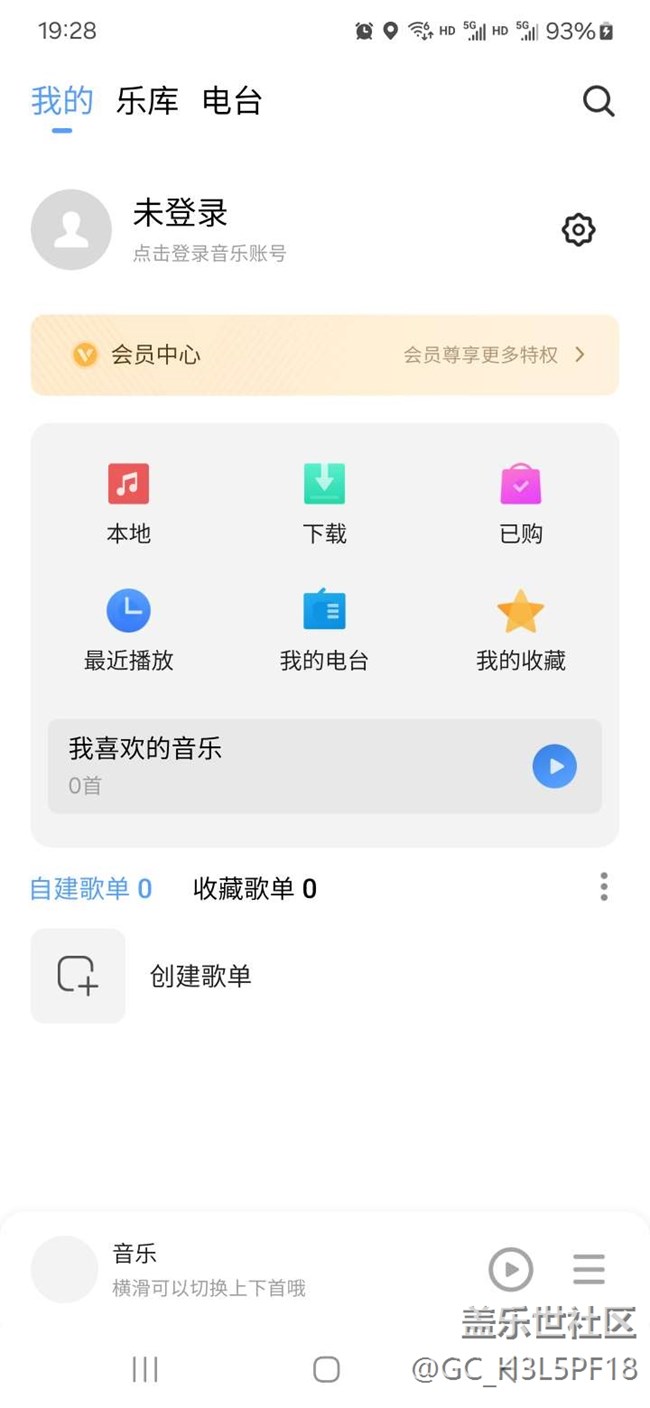Switch to 收藏歌单 tab
The height and width of the screenshot is (1408, 650).
[255, 888]
